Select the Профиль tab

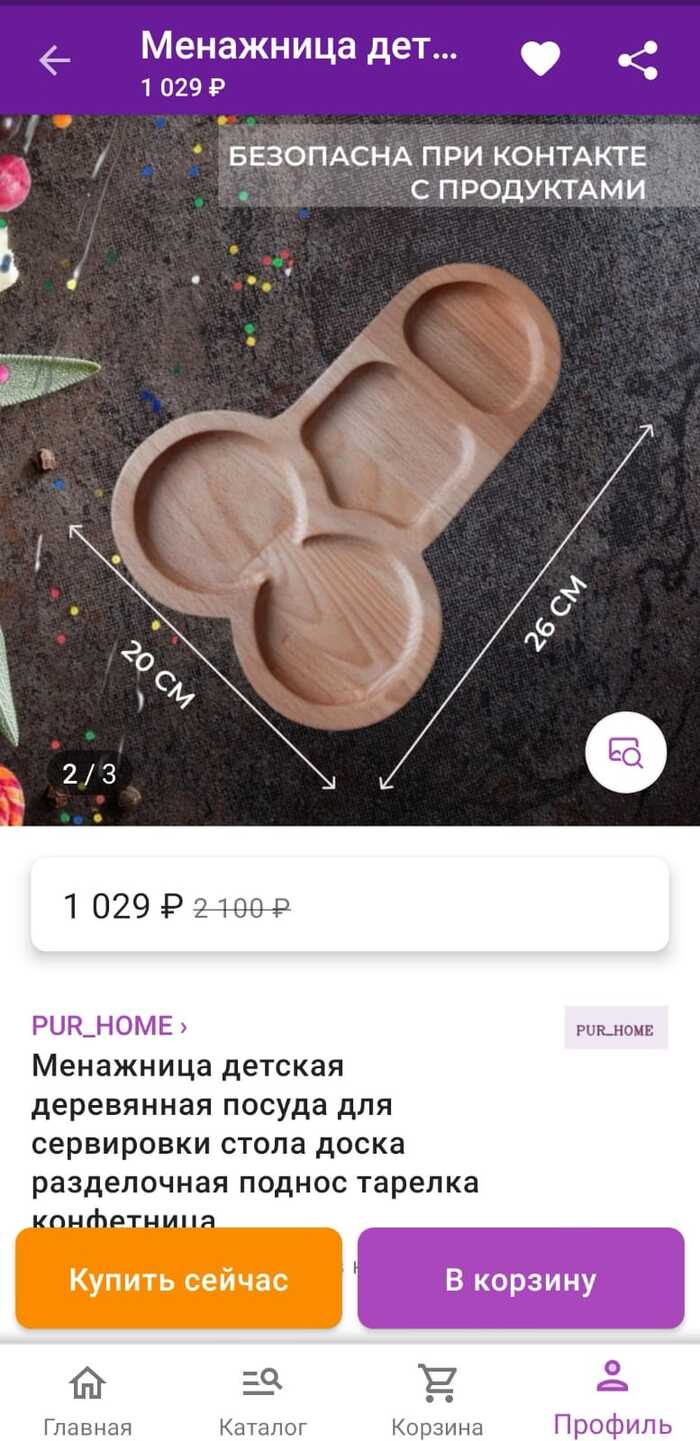tap(612, 1400)
